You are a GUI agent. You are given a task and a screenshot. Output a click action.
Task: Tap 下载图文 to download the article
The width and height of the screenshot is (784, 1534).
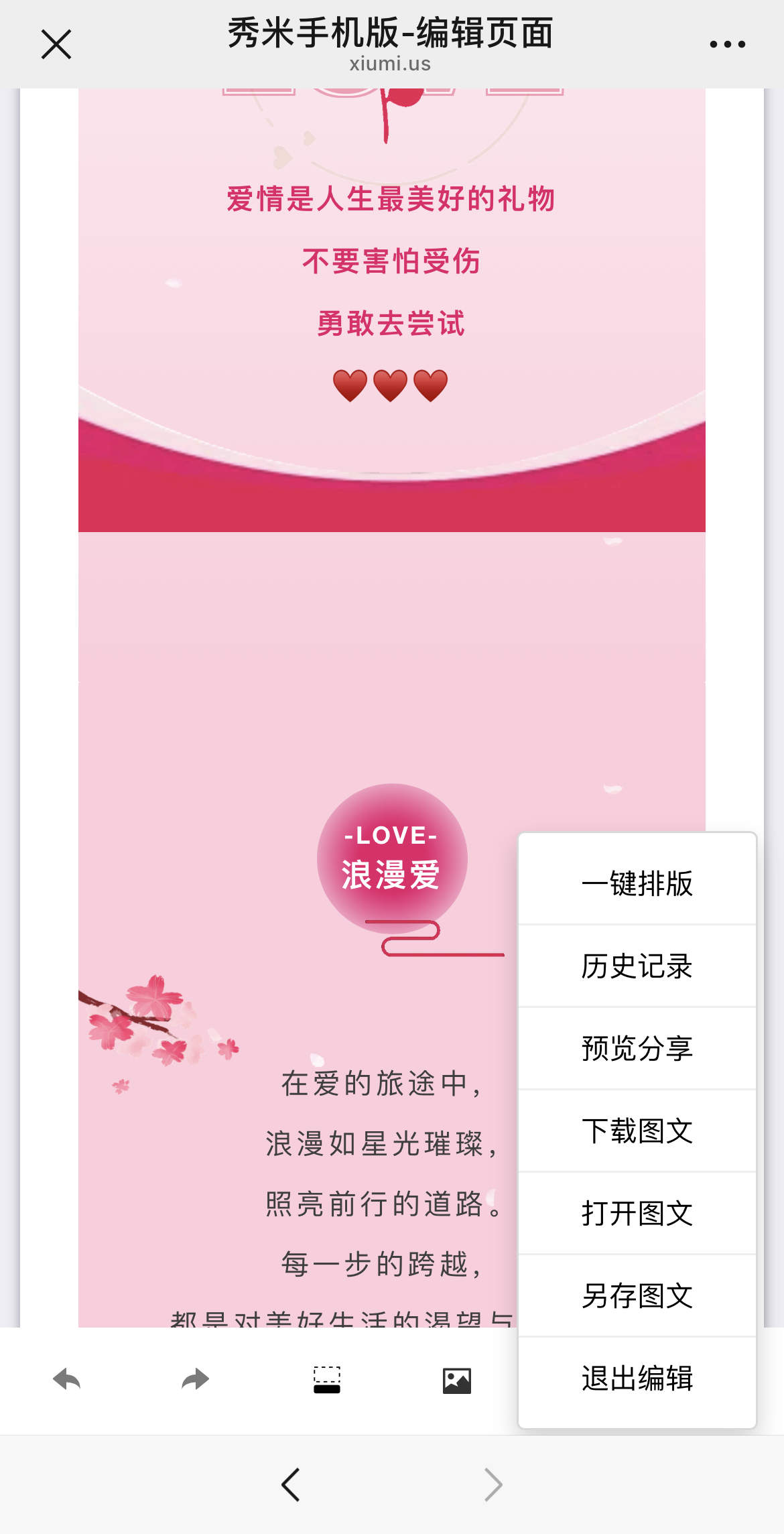(x=637, y=1131)
